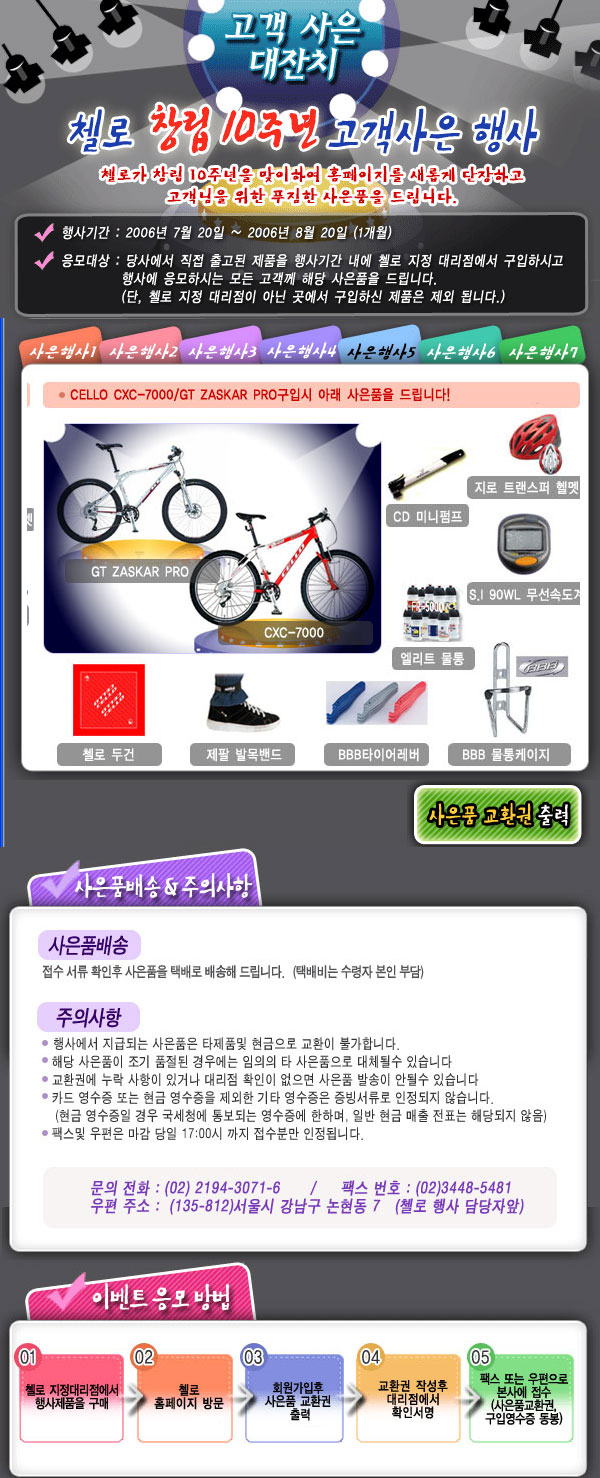Select the 사은행사4 tab
This screenshot has width=600, height=1478.
301,352
